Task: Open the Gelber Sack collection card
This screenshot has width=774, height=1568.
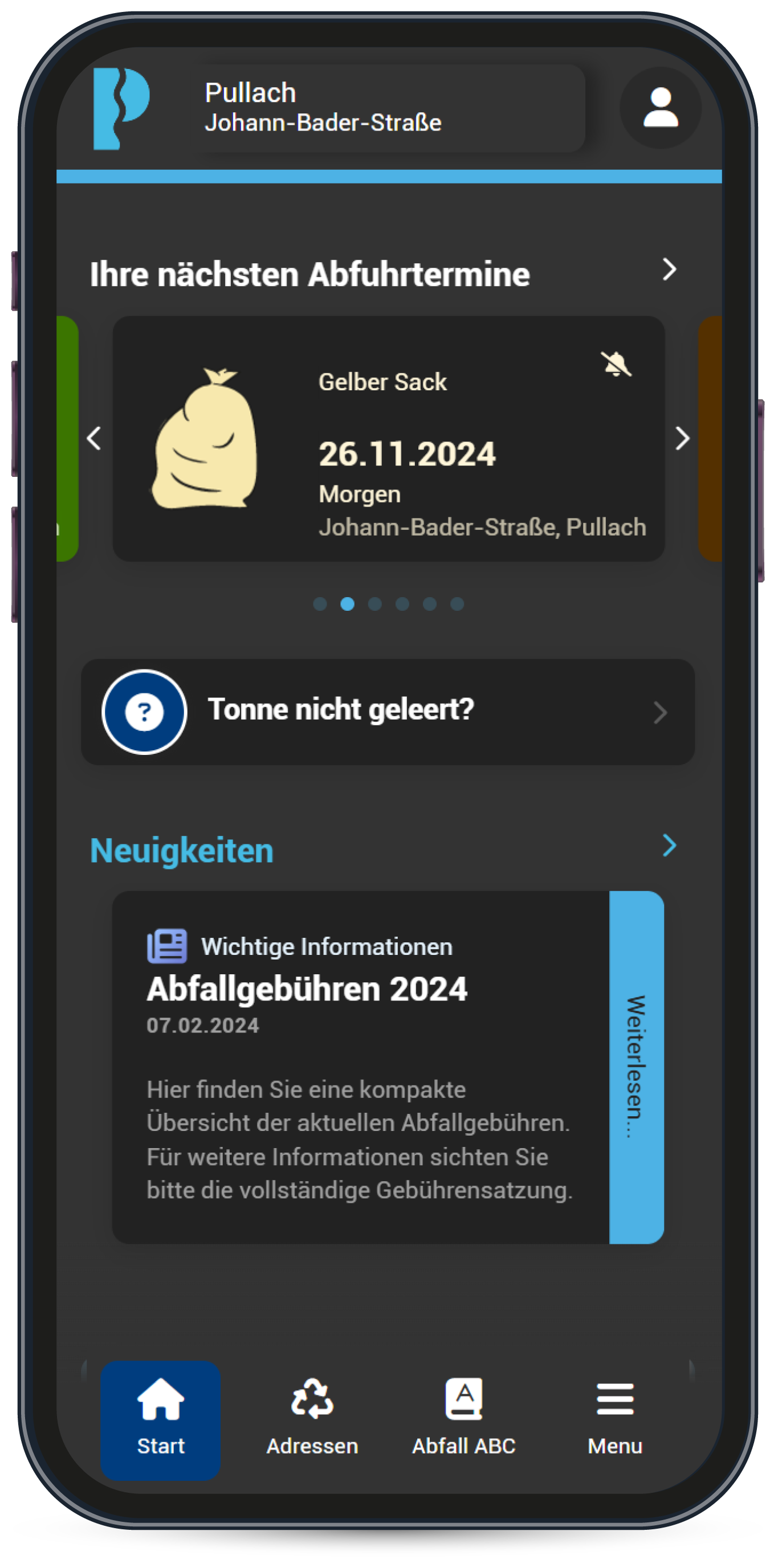Action: click(x=389, y=438)
